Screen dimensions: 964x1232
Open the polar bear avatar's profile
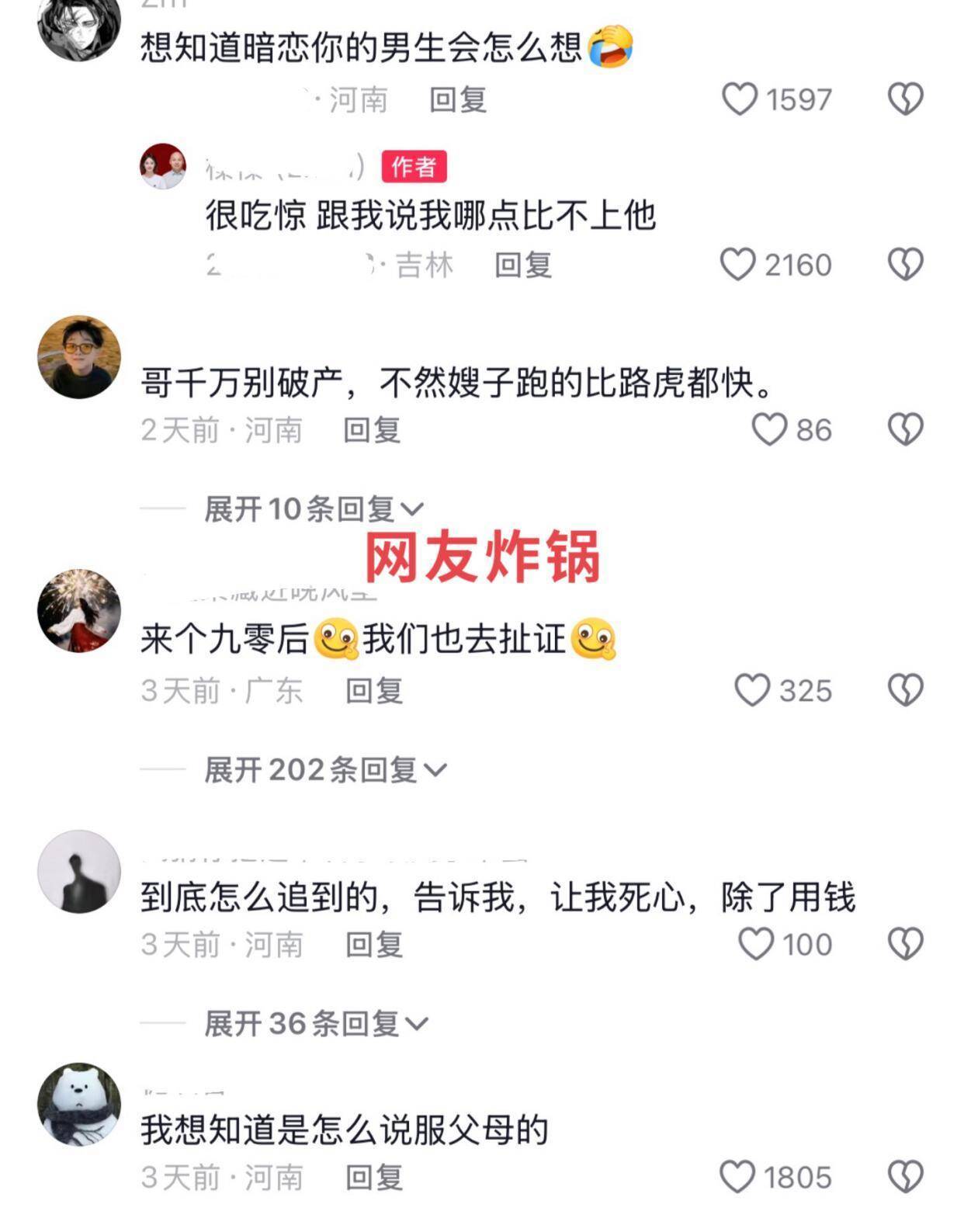(79, 1104)
